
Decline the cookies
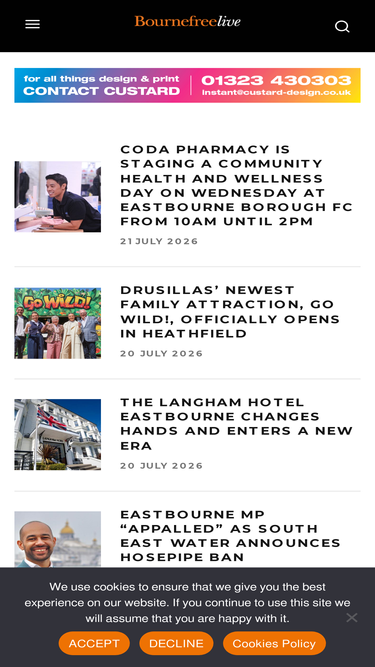[x=176, y=643]
